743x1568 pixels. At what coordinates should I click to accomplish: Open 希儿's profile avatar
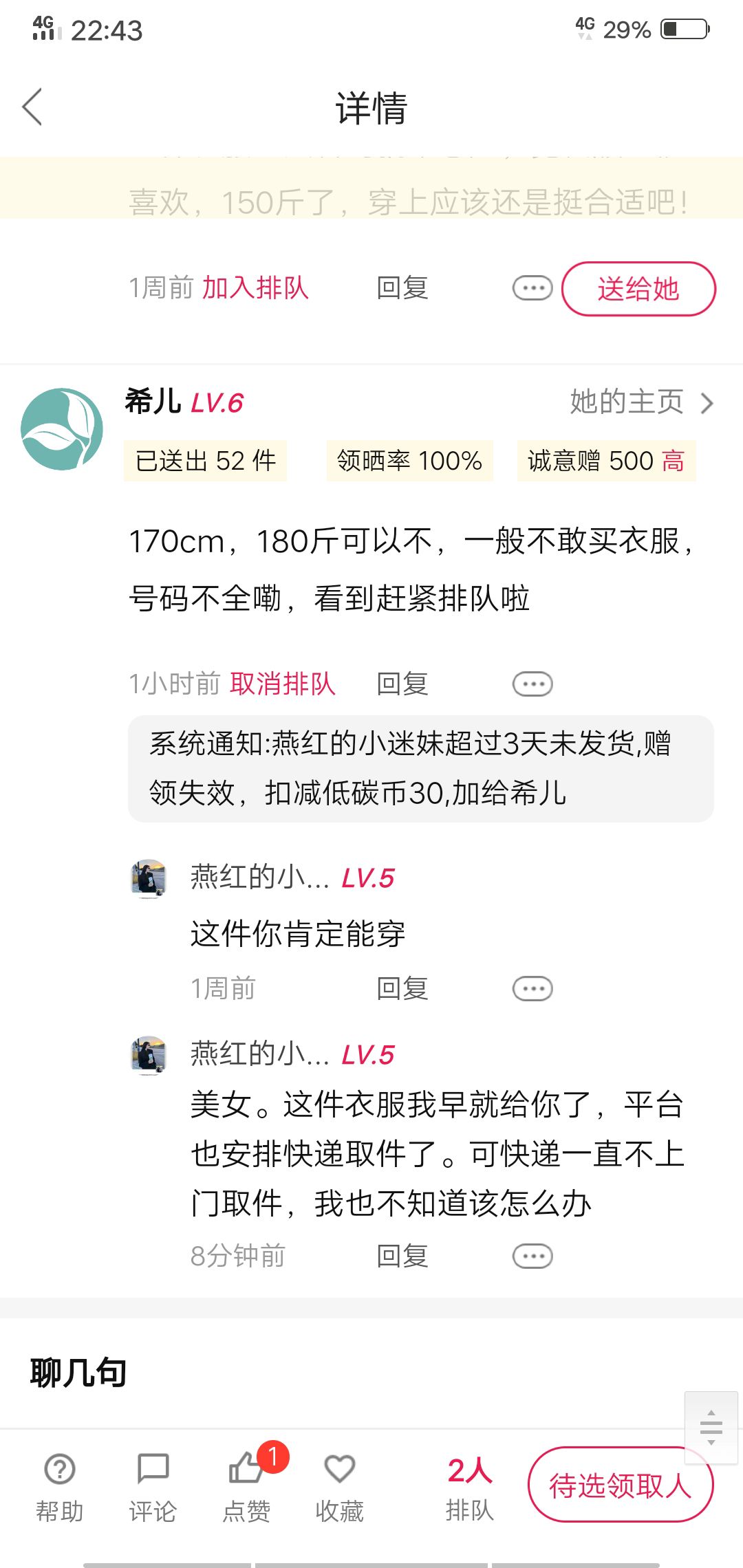tap(62, 429)
